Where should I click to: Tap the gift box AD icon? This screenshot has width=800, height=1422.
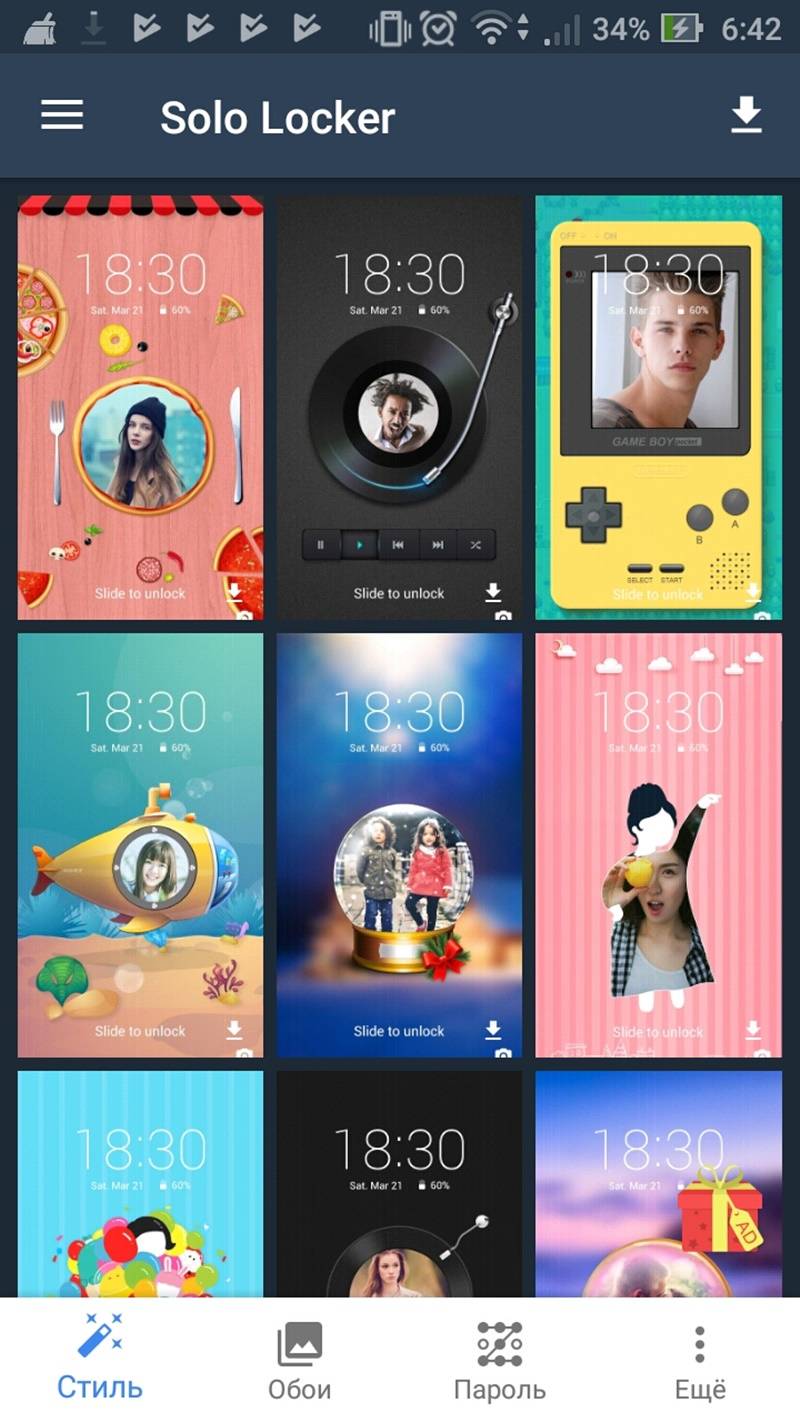[x=720, y=1210]
